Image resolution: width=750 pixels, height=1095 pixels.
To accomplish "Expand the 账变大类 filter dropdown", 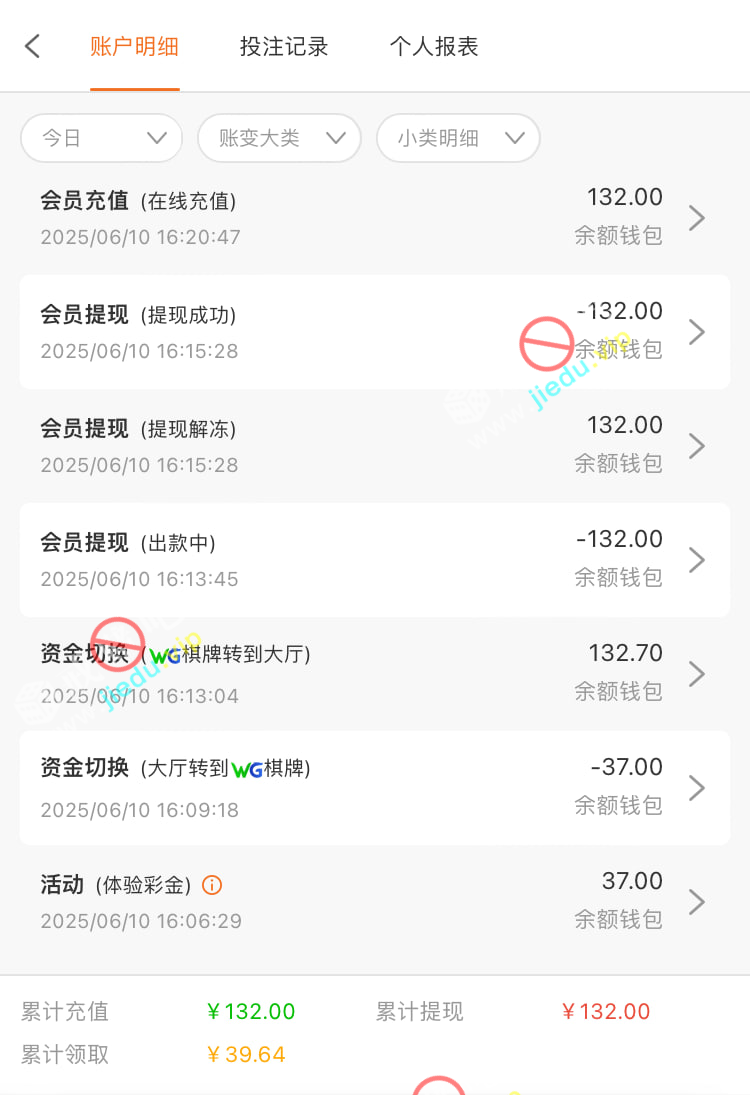I will coord(279,138).
